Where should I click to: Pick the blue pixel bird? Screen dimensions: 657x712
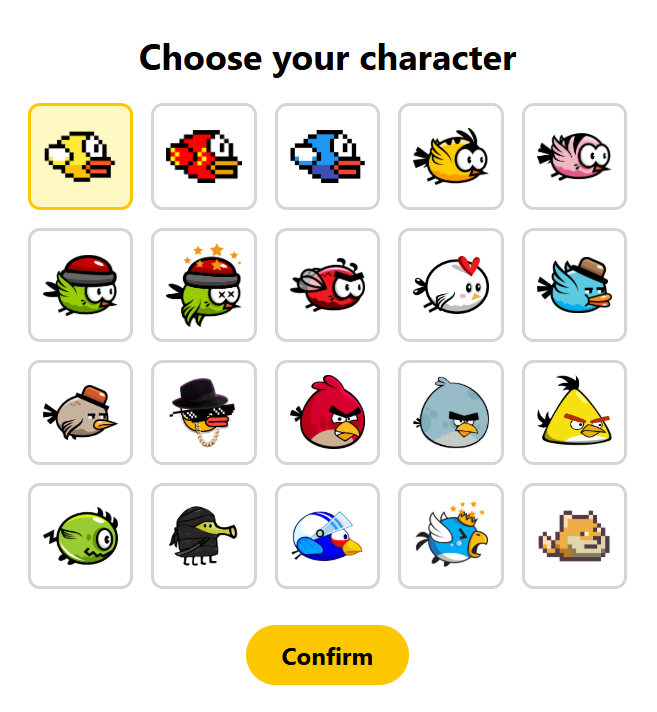pos(327,157)
